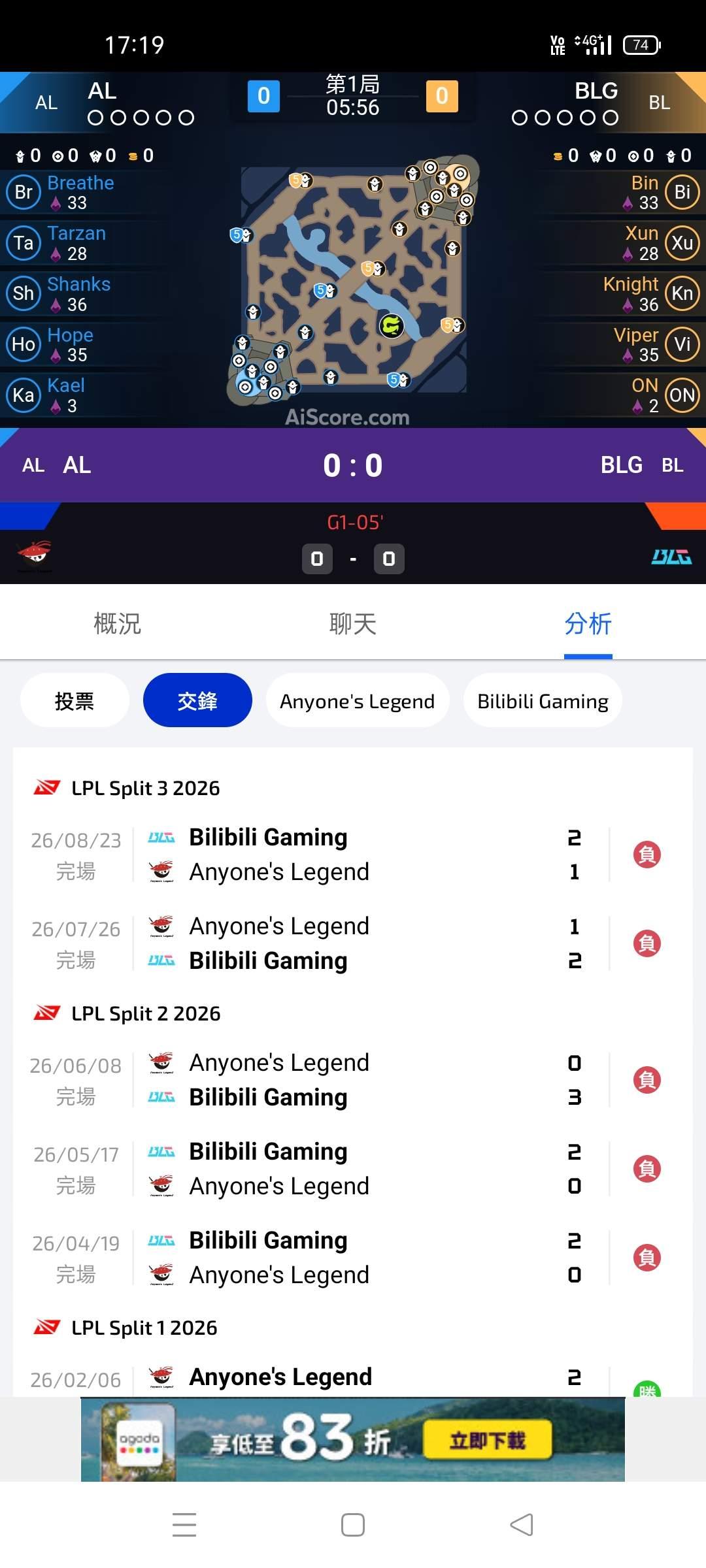Screen dimensions: 706x1568
Task: Go to the system home screen
Action: coord(353,1525)
